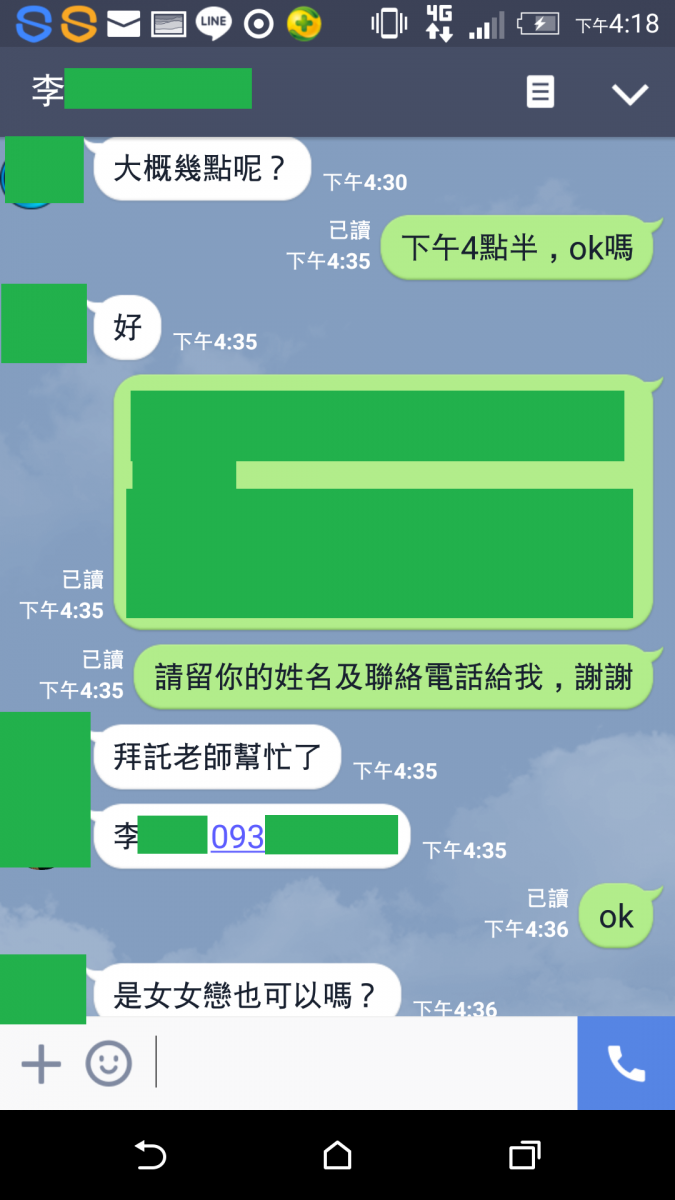This screenshot has height=1200, width=675.
Task: Go back using system navigation bar
Action: 150,1156
